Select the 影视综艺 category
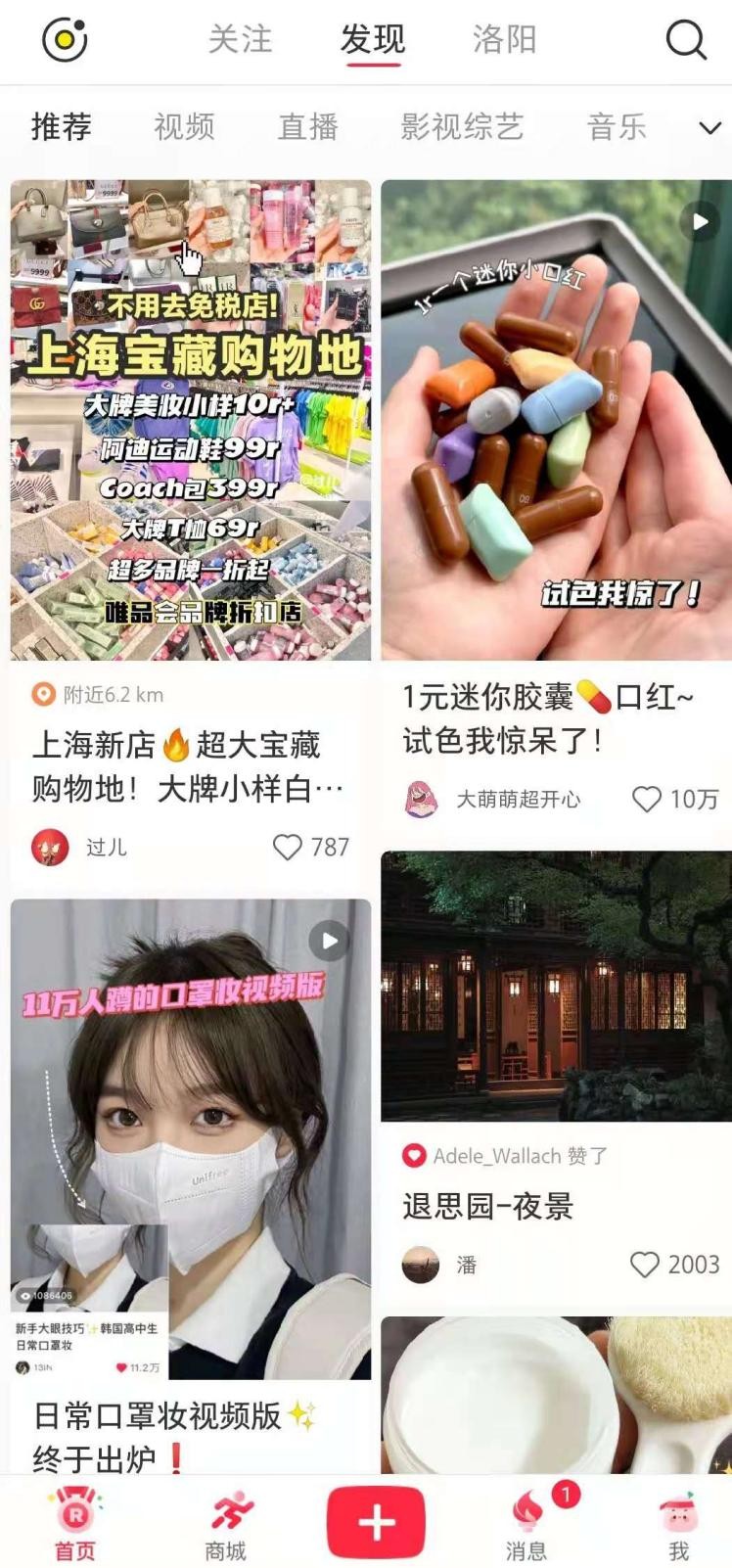This screenshot has width=732, height=1568. pos(461,126)
